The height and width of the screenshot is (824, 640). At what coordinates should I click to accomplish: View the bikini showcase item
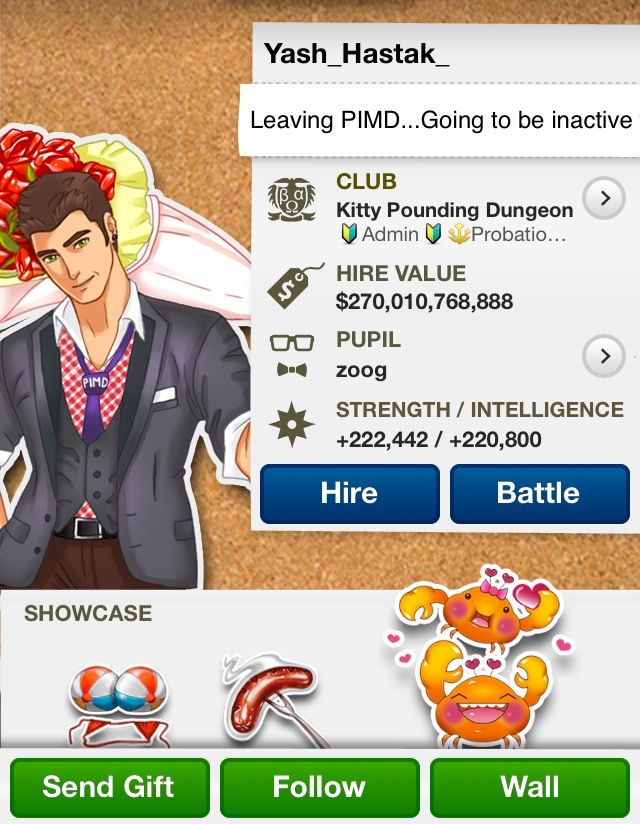coord(117,703)
